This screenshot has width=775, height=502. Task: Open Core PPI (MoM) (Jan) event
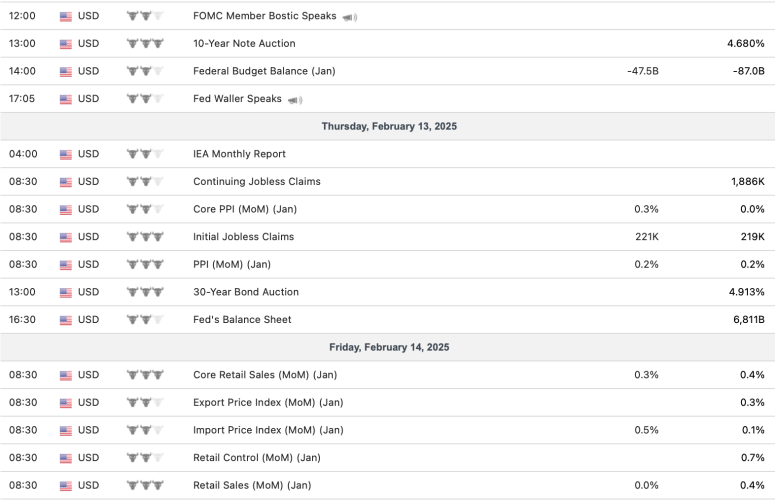point(245,209)
